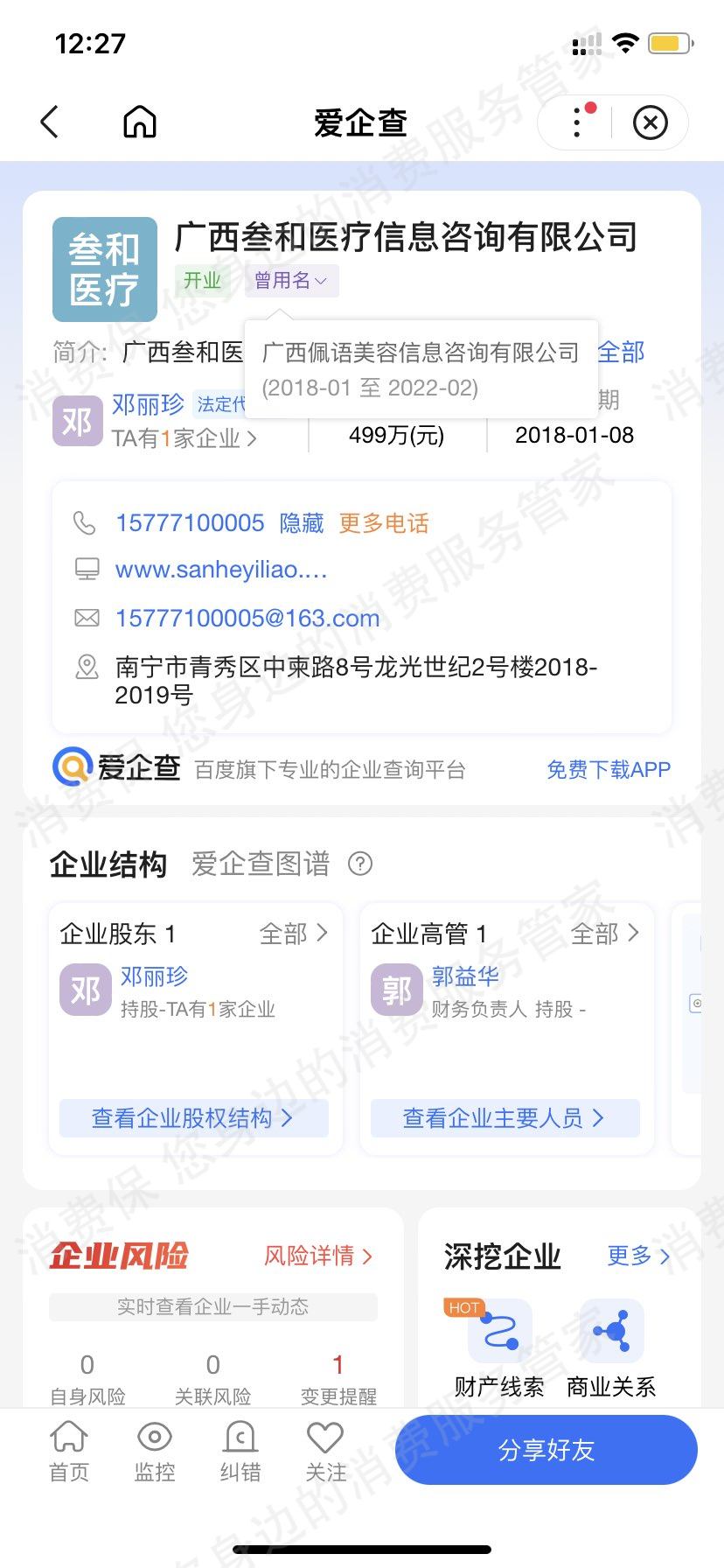Tap the email 15777100005@163.com
Screen dimensions: 724x1568
pos(247,619)
